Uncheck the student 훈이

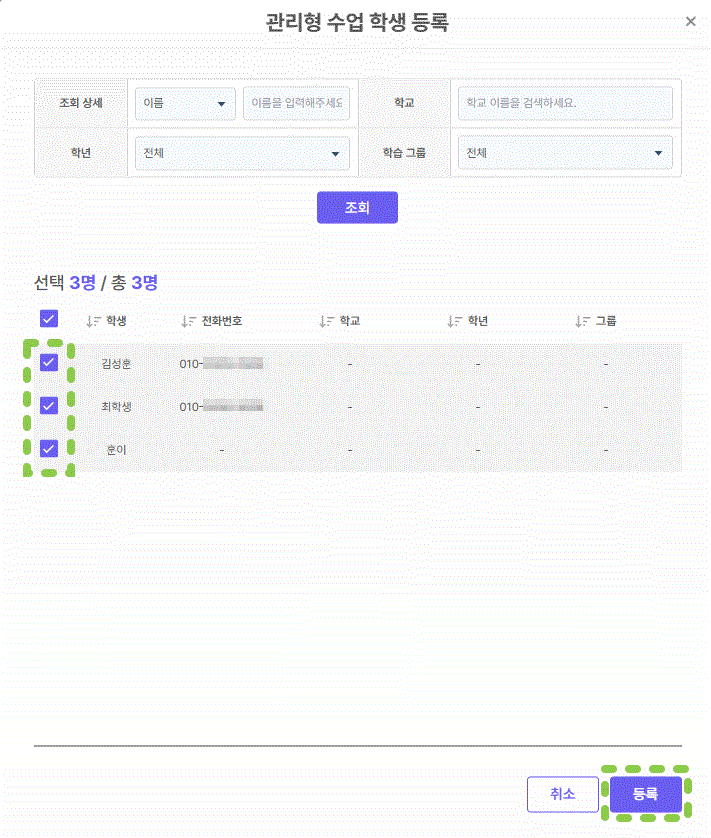(x=48, y=450)
